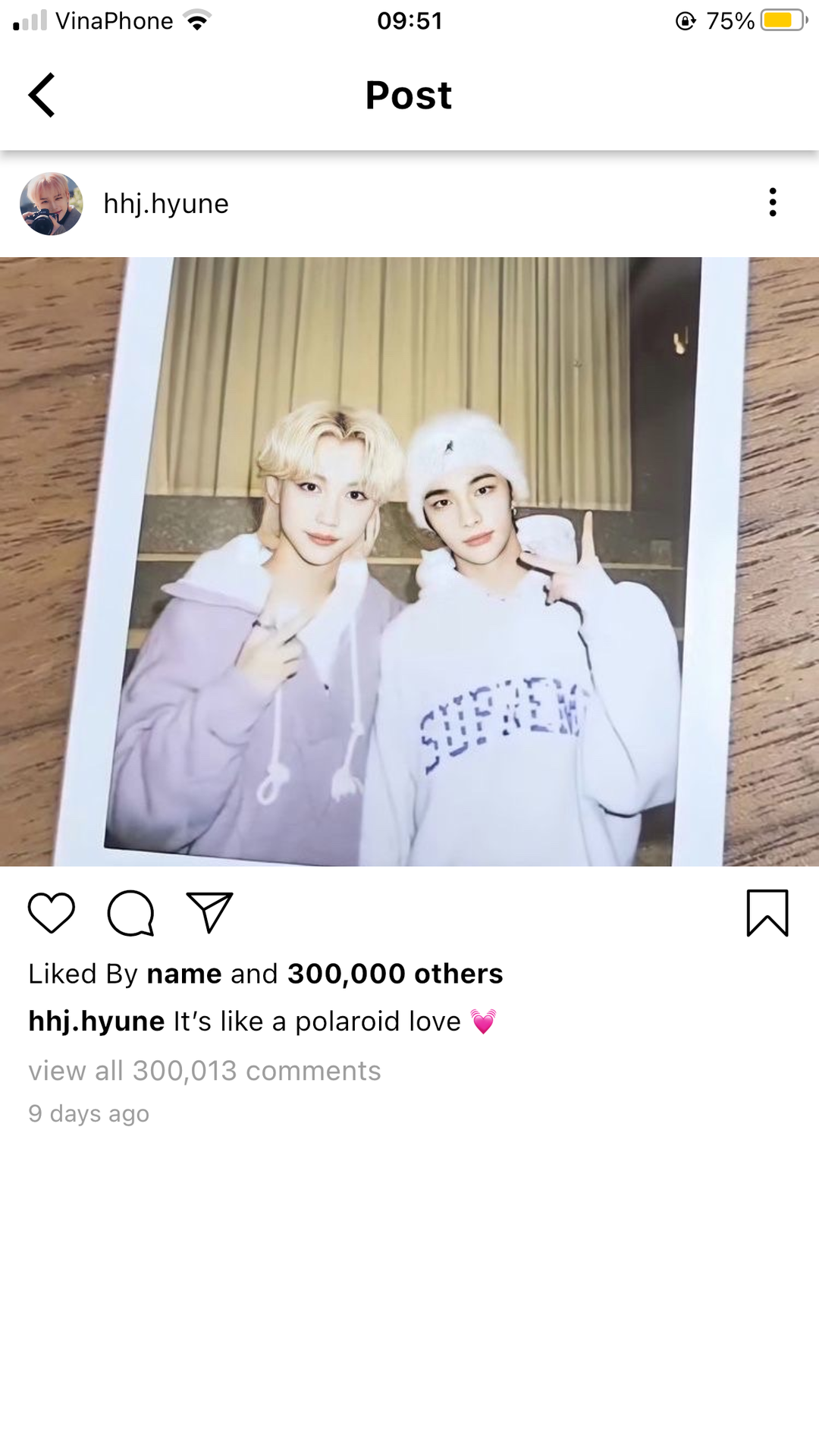Go back using the back arrow
This screenshot has width=819, height=1456.
click(x=42, y=95)
